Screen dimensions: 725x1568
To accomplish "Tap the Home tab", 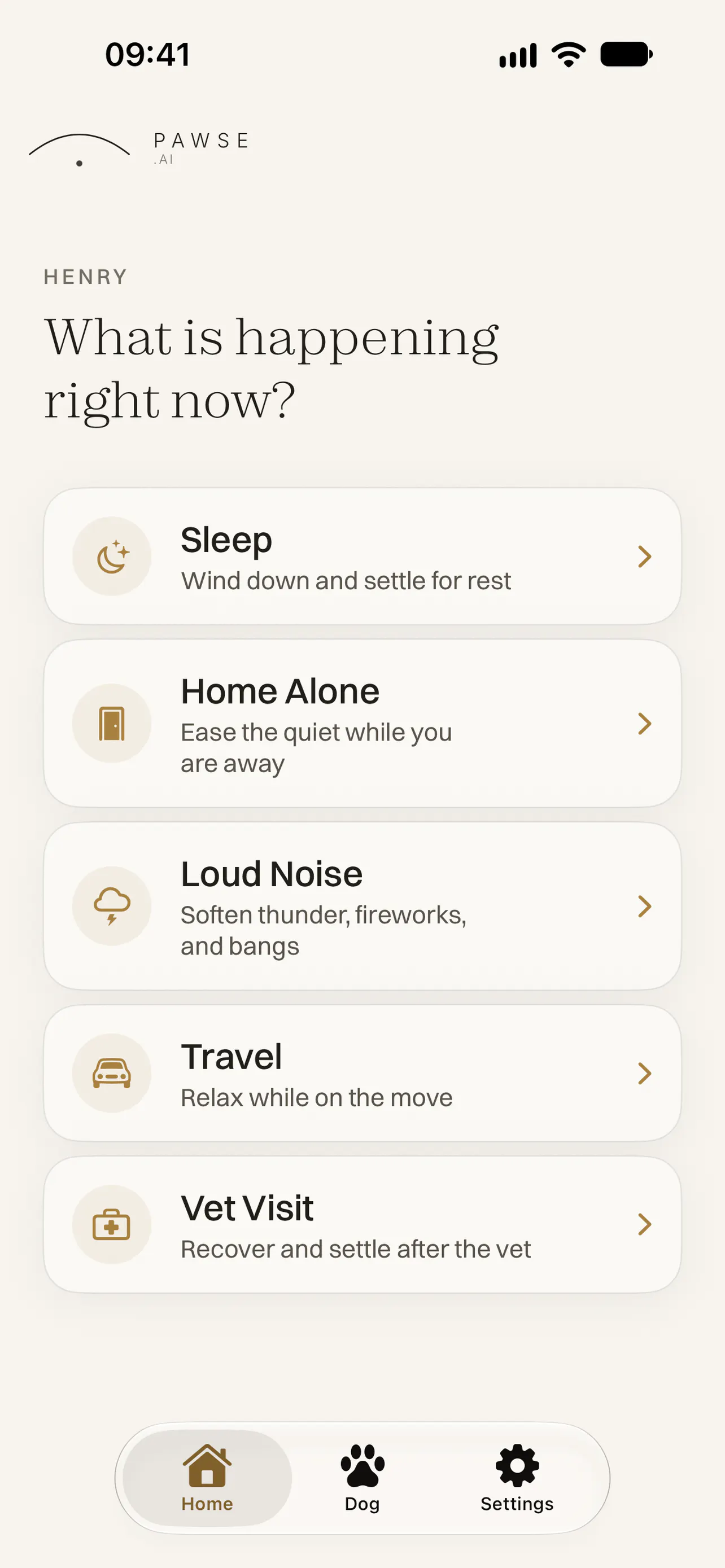I will tap(207, 1478).
